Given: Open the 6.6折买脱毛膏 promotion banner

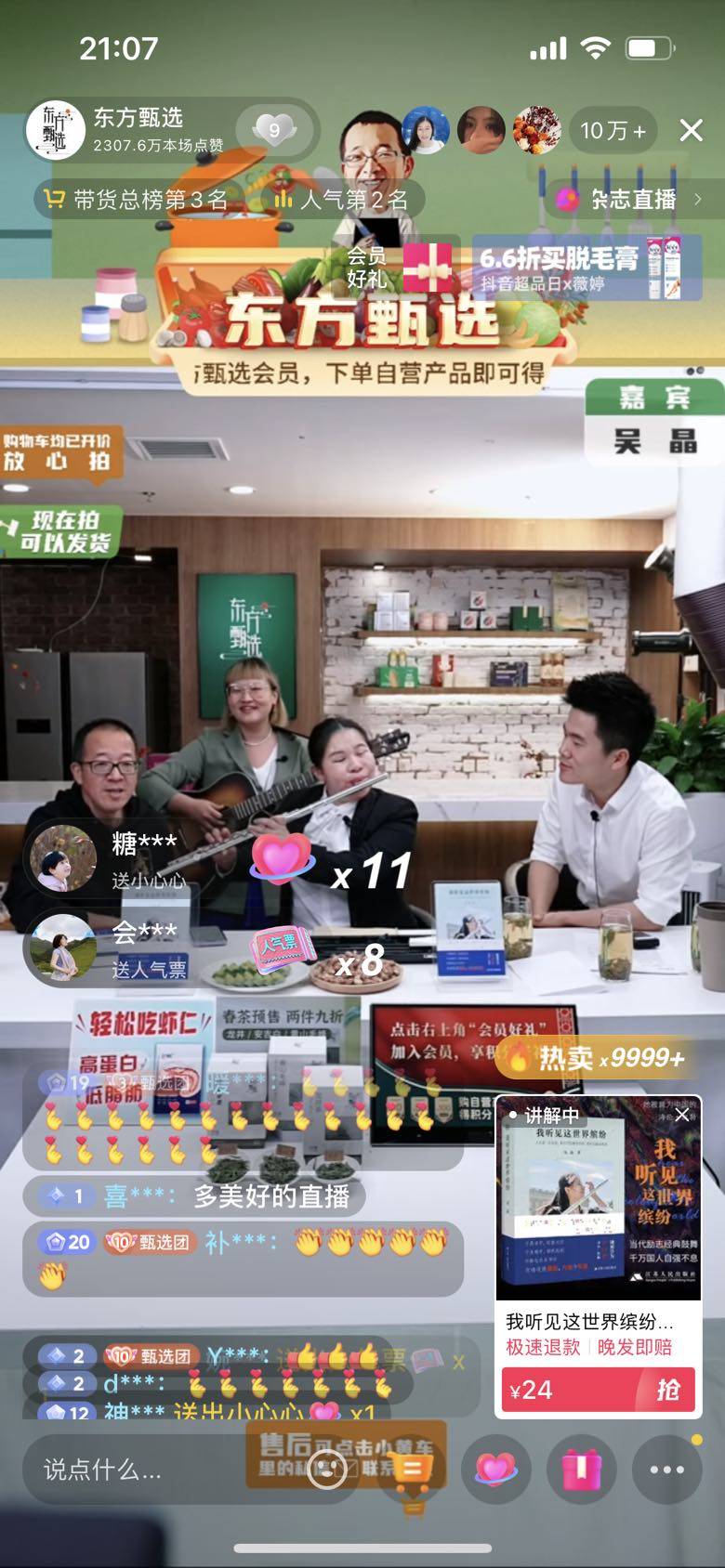Looking at the screenshot, I should (586, 268).
